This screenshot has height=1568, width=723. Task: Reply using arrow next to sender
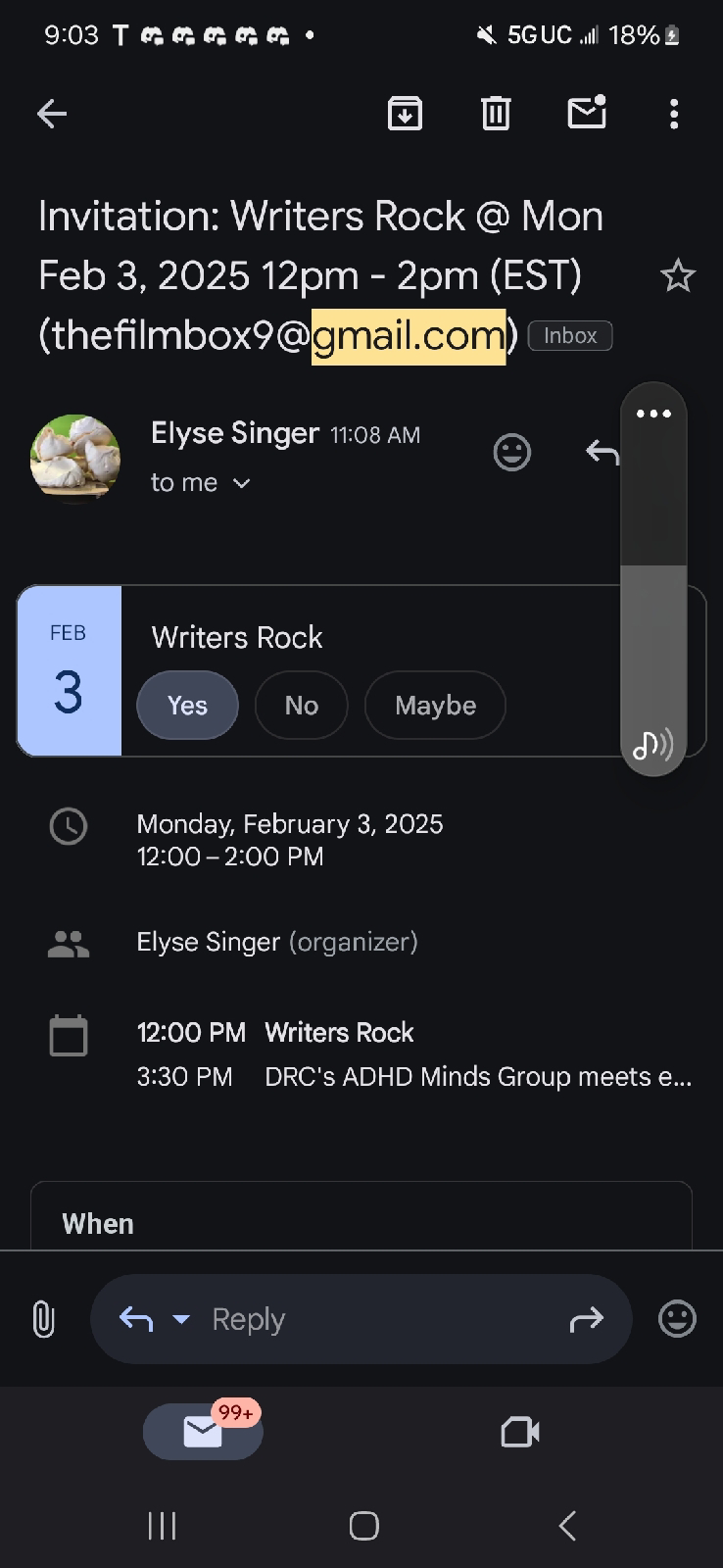(602, 453)
